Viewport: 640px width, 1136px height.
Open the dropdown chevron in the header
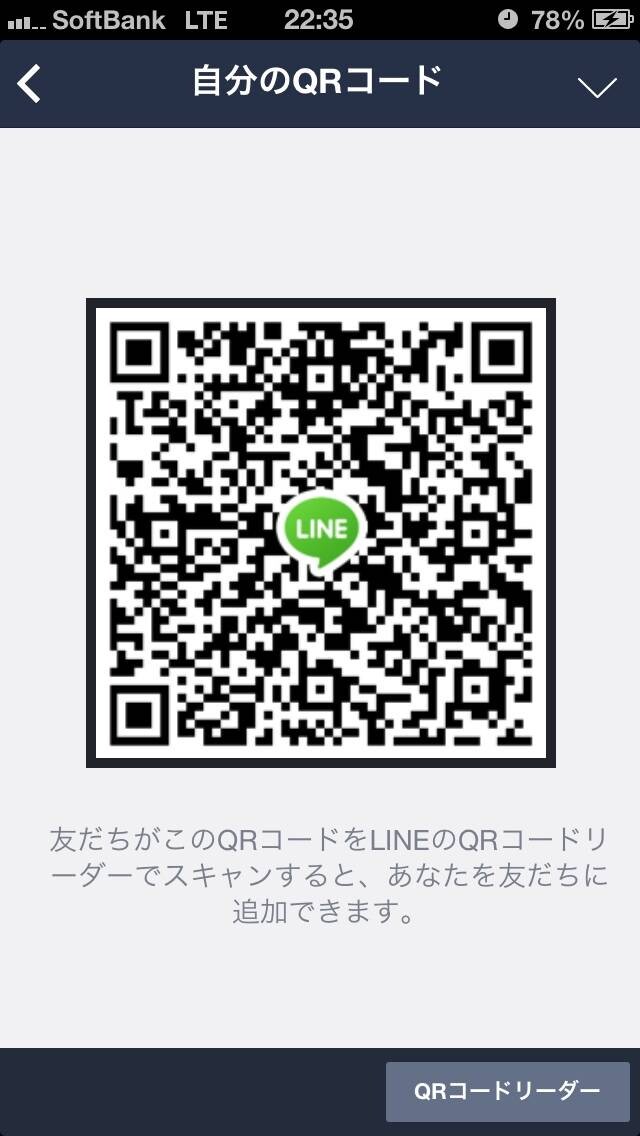coord(597,87)
